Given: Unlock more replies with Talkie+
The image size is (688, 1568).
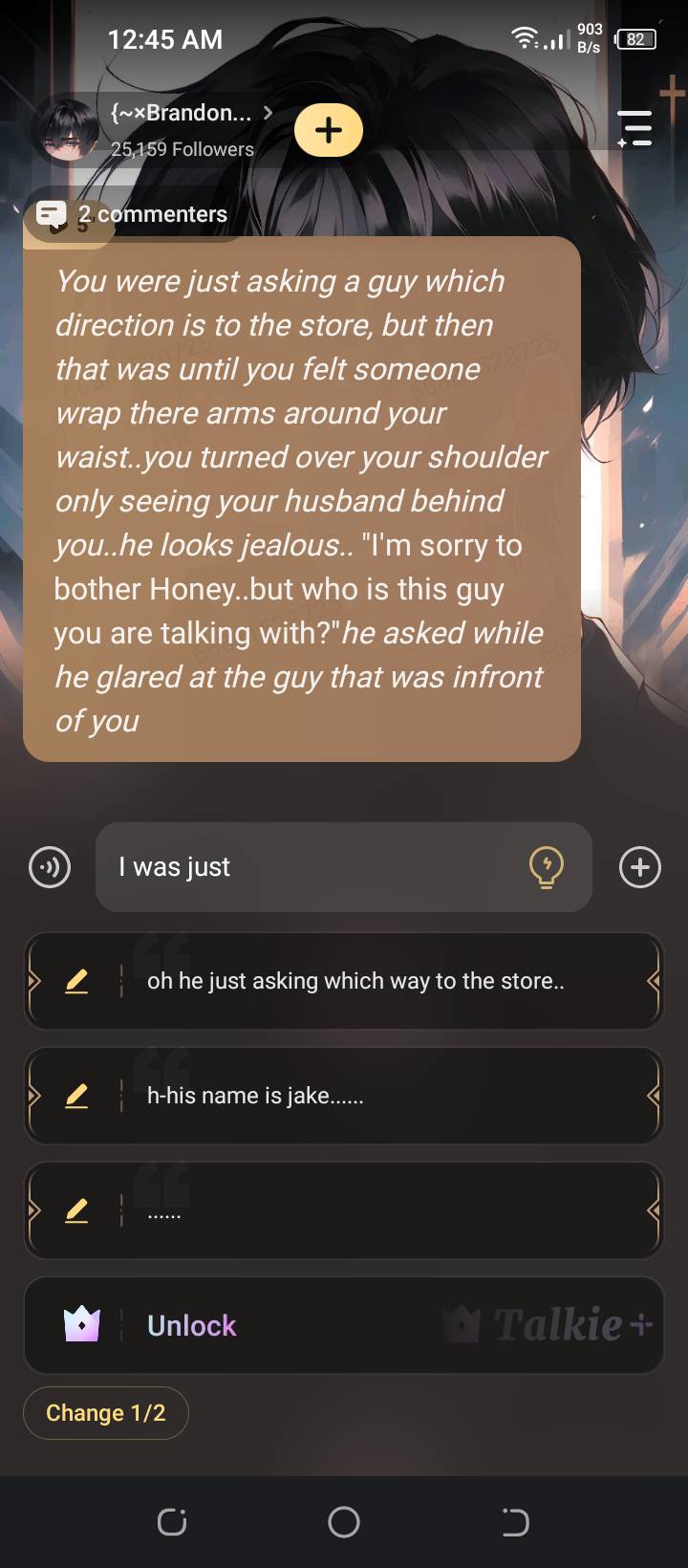Looking at the screenshot, I should tap(344, 1325).
